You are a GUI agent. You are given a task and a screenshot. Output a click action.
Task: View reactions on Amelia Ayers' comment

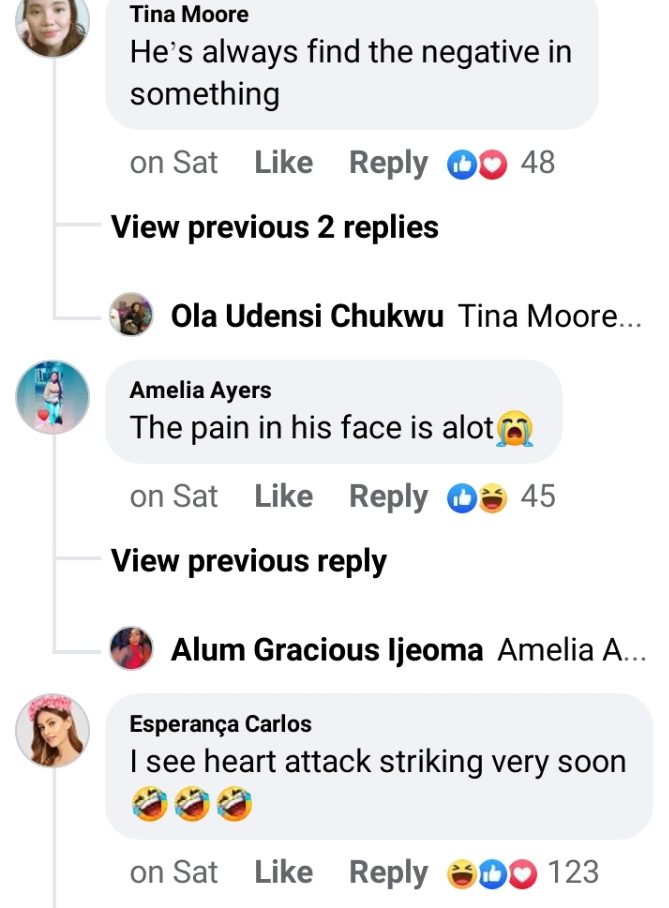501,496
